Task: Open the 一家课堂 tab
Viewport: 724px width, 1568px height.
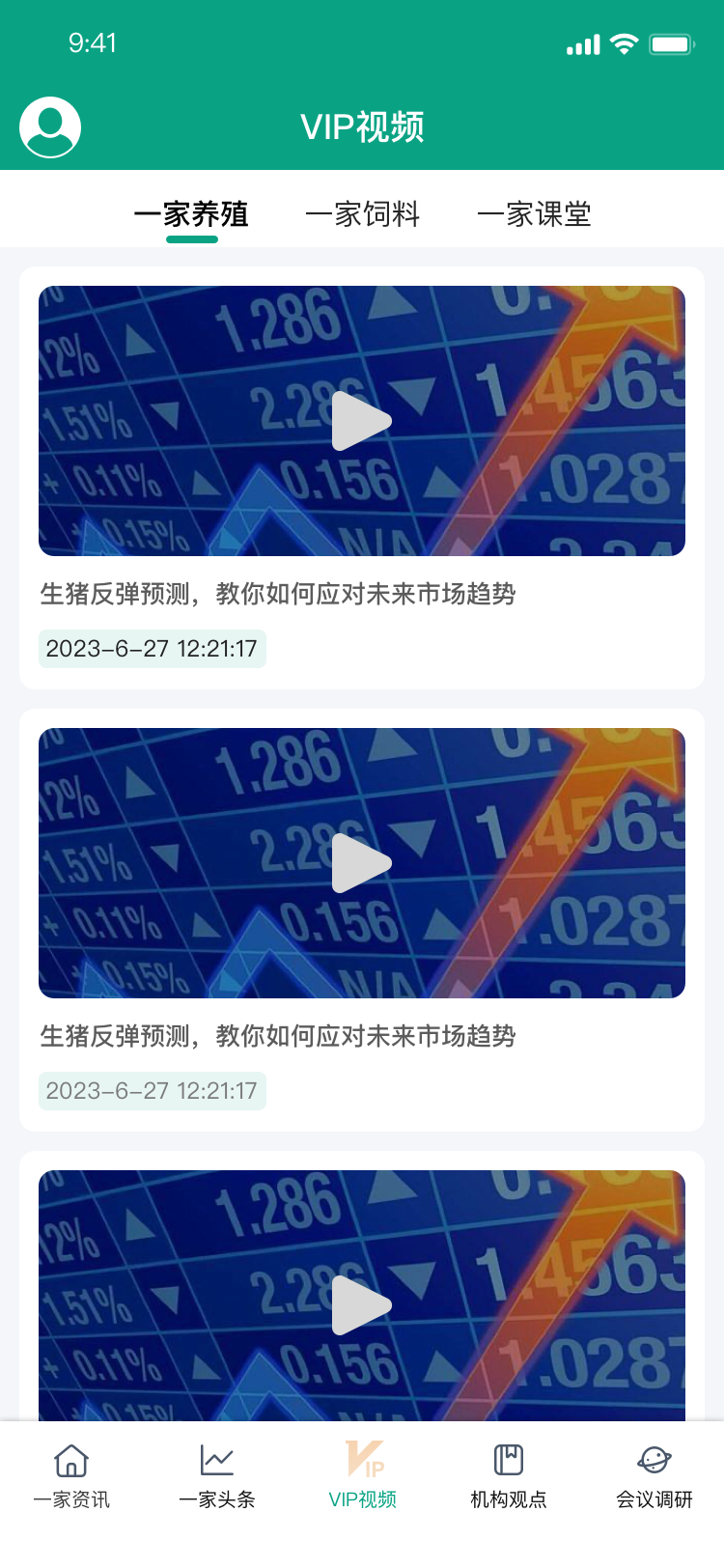Action: pos(537,214)
